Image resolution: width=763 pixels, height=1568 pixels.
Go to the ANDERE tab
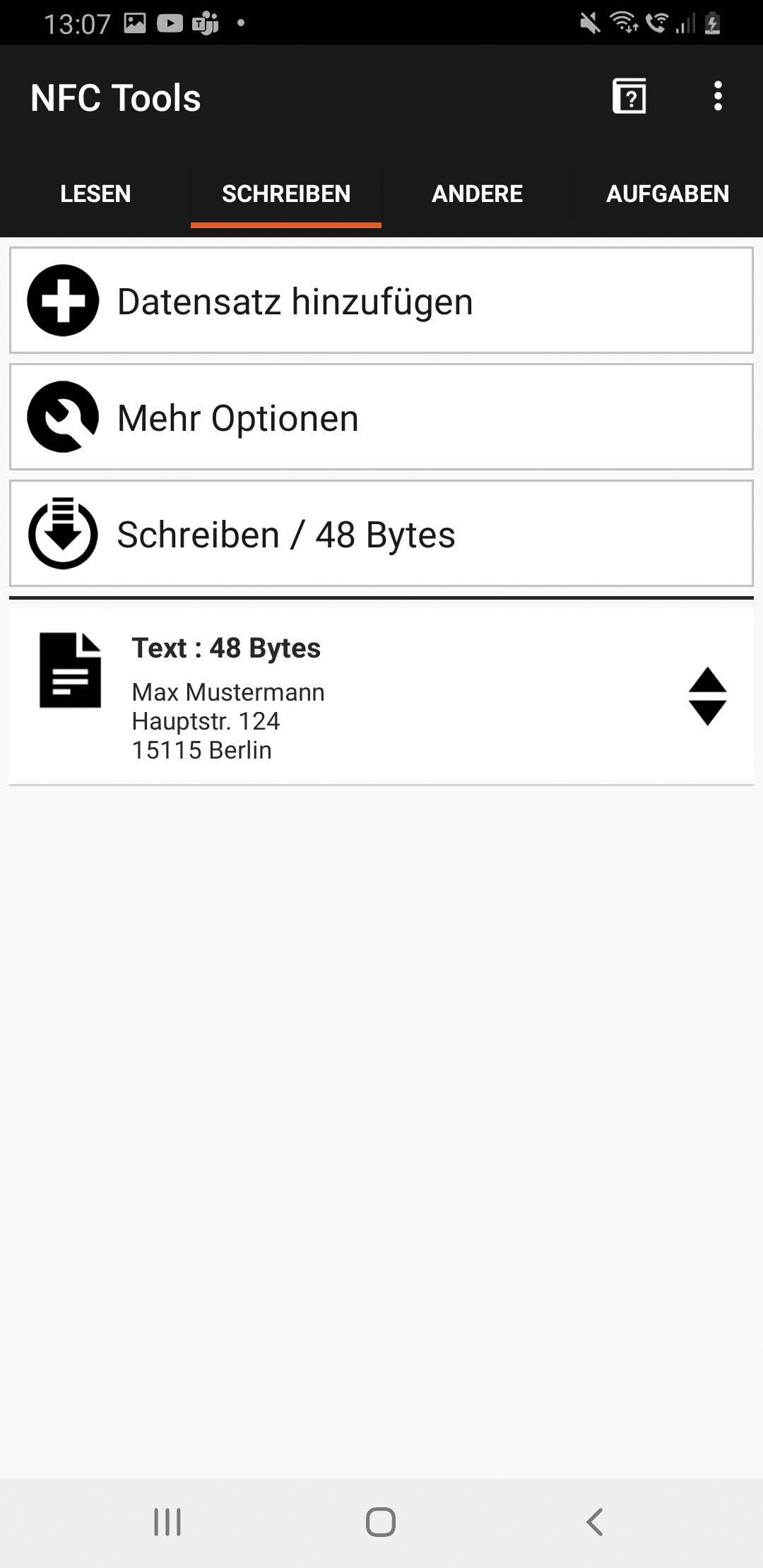tap(477, 194)
